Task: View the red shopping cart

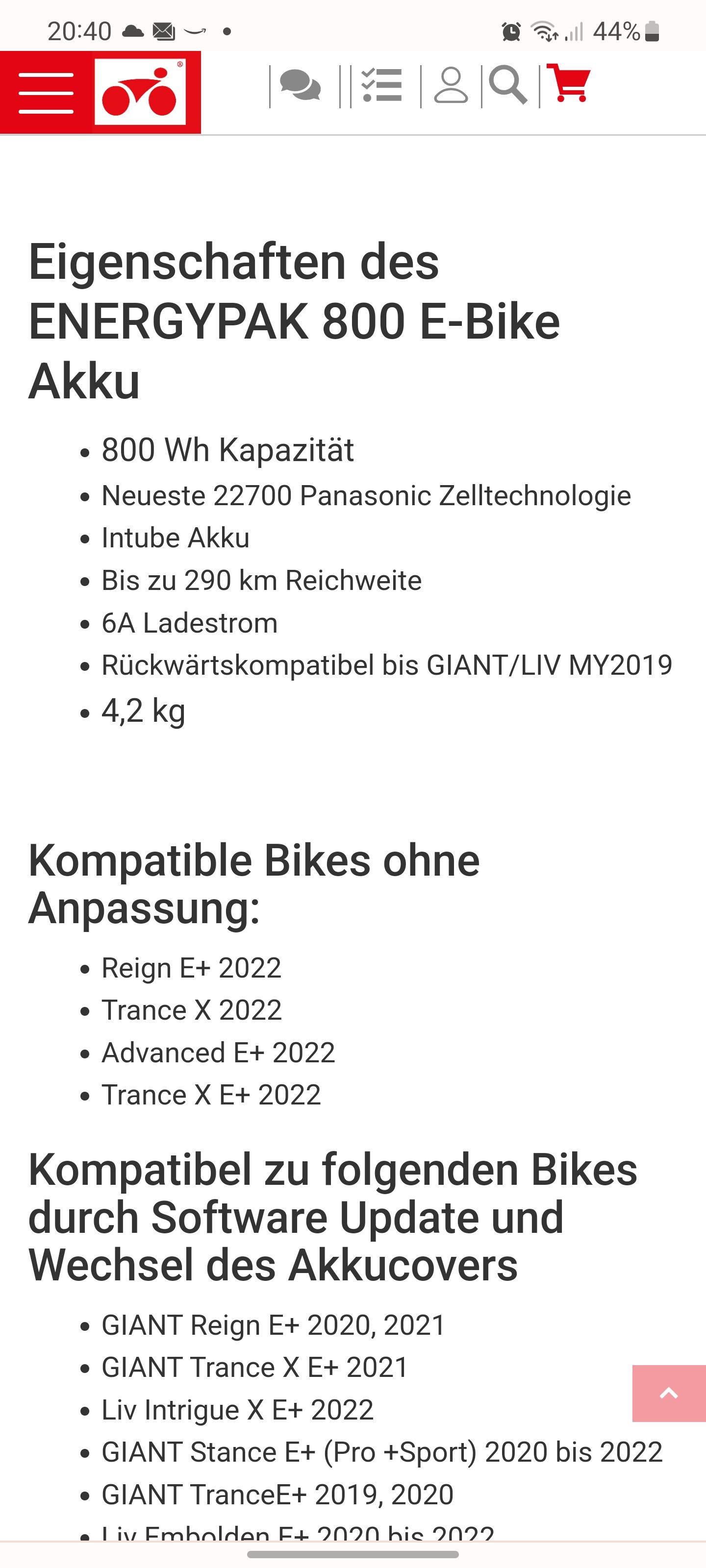Action: pyautogui.click(x=568, y=83)
